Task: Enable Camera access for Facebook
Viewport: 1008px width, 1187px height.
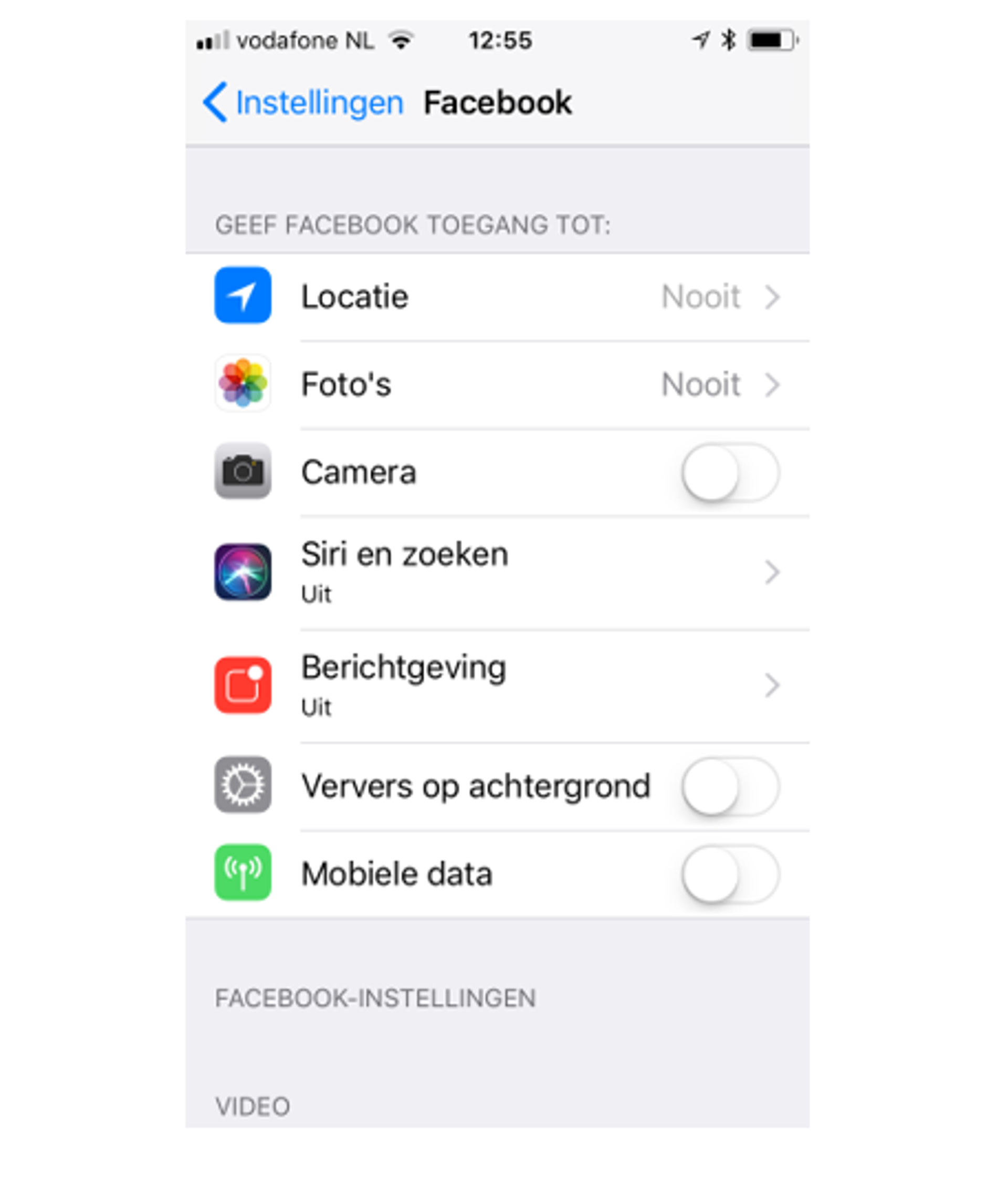Action: point(729,473)
